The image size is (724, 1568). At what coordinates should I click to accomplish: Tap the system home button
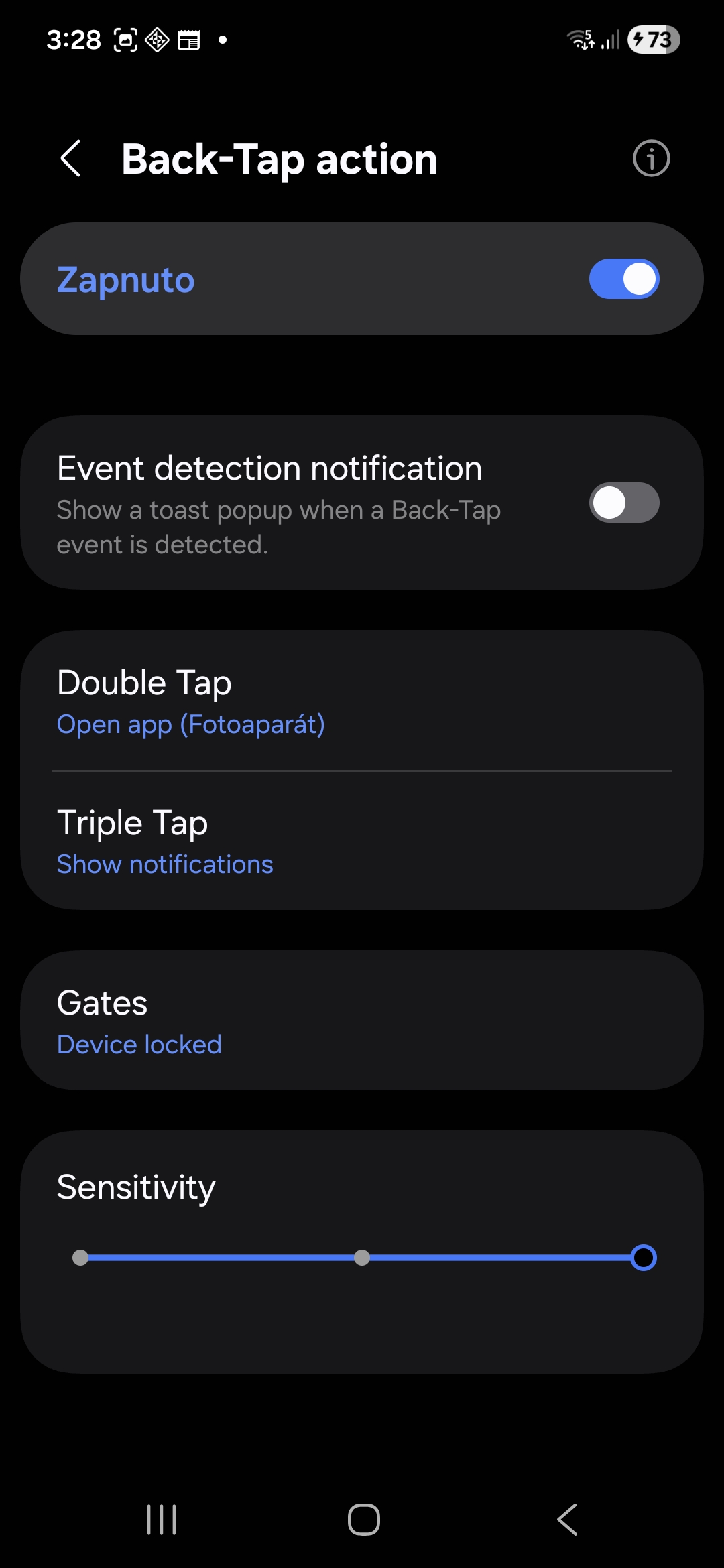pos(363,1519)
